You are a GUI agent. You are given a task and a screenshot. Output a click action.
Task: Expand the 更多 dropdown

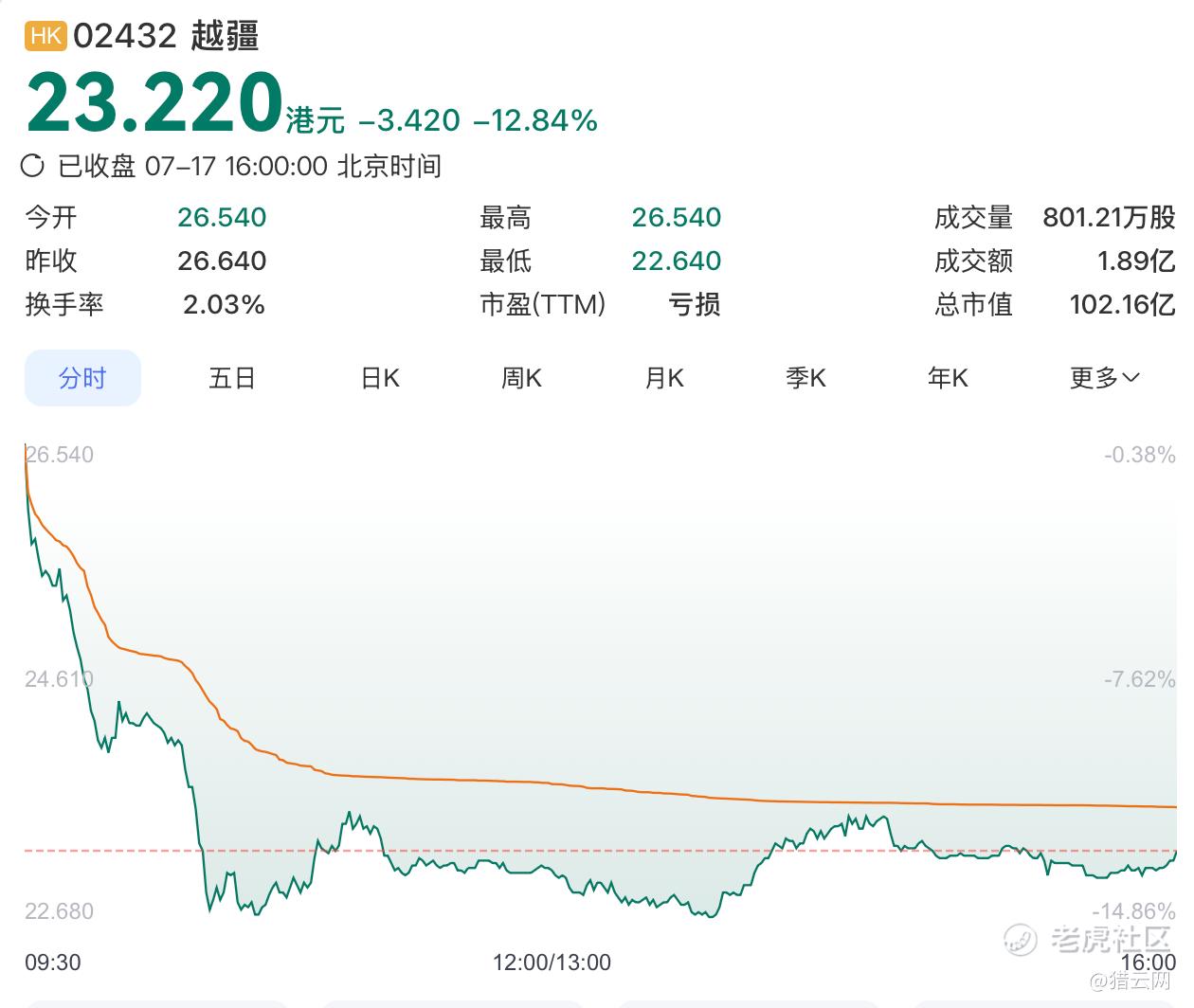1105,378
